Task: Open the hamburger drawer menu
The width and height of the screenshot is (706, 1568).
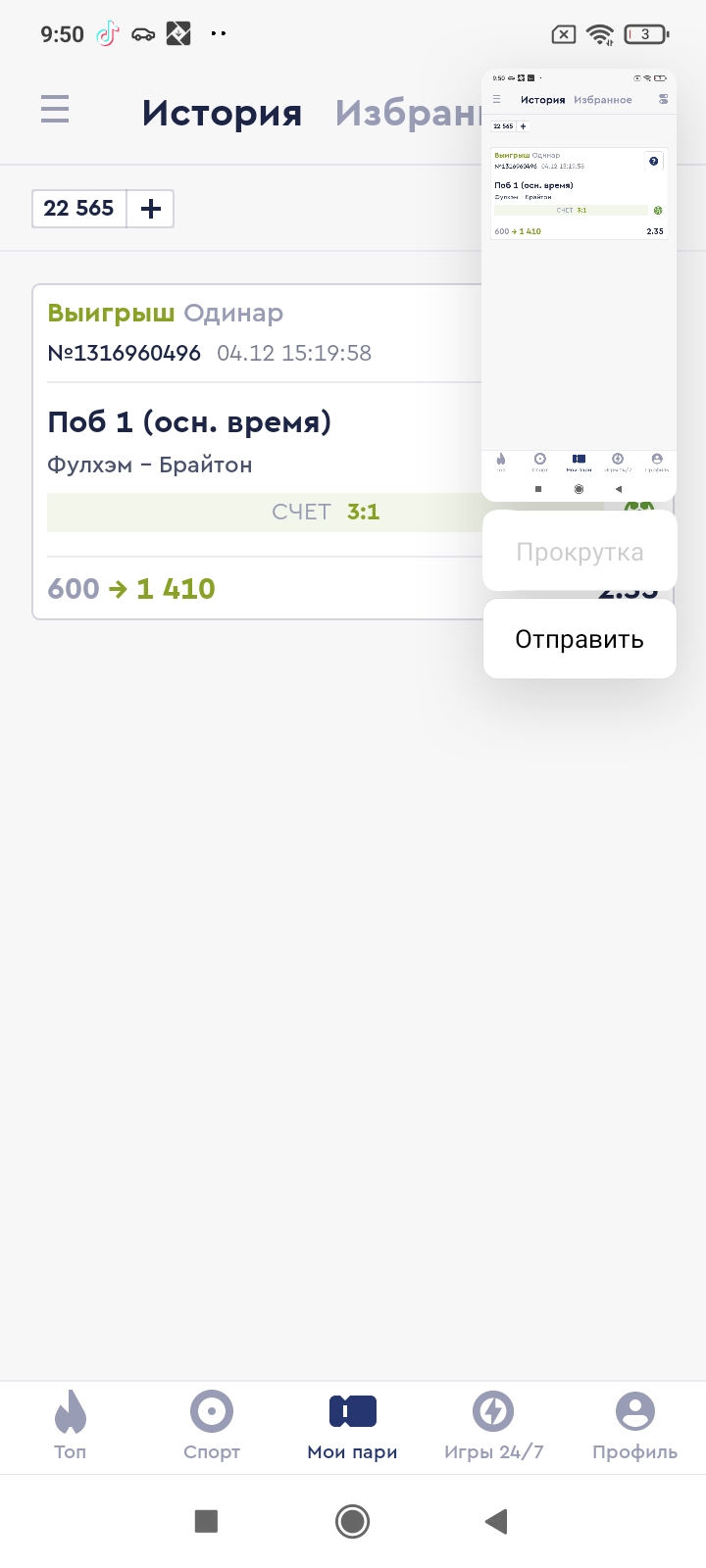Action: tap(55, 109)
